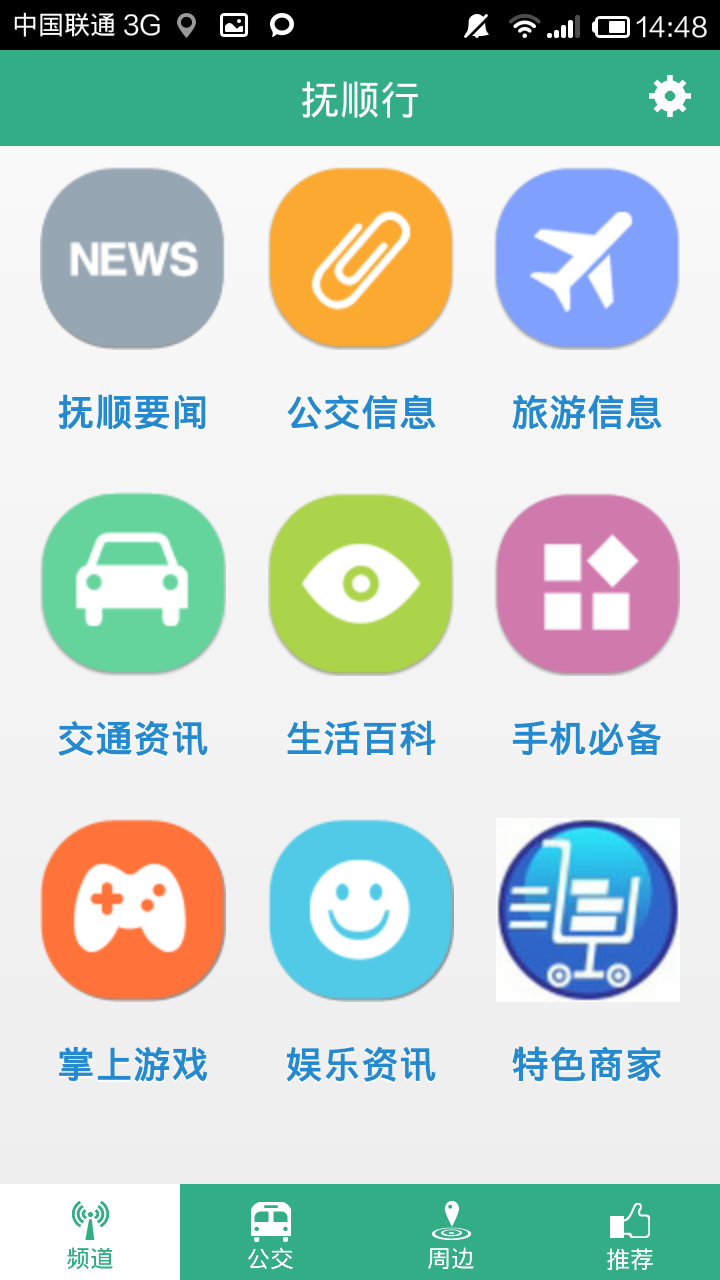Screen dimensions: 720x1280
Task: Open the settings gear icon
Action: tap(669, 97)
